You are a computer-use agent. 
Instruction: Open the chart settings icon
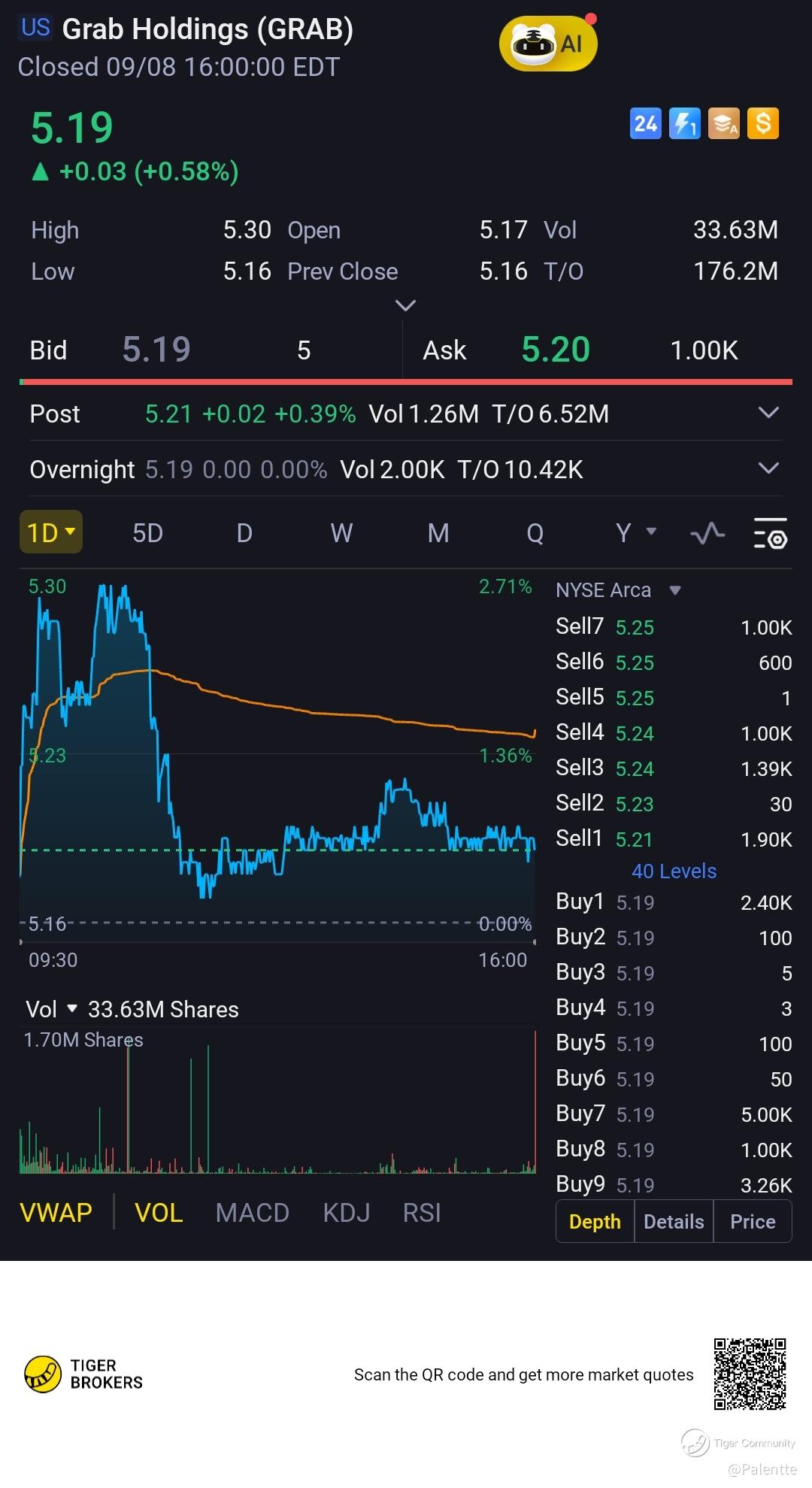770,533
